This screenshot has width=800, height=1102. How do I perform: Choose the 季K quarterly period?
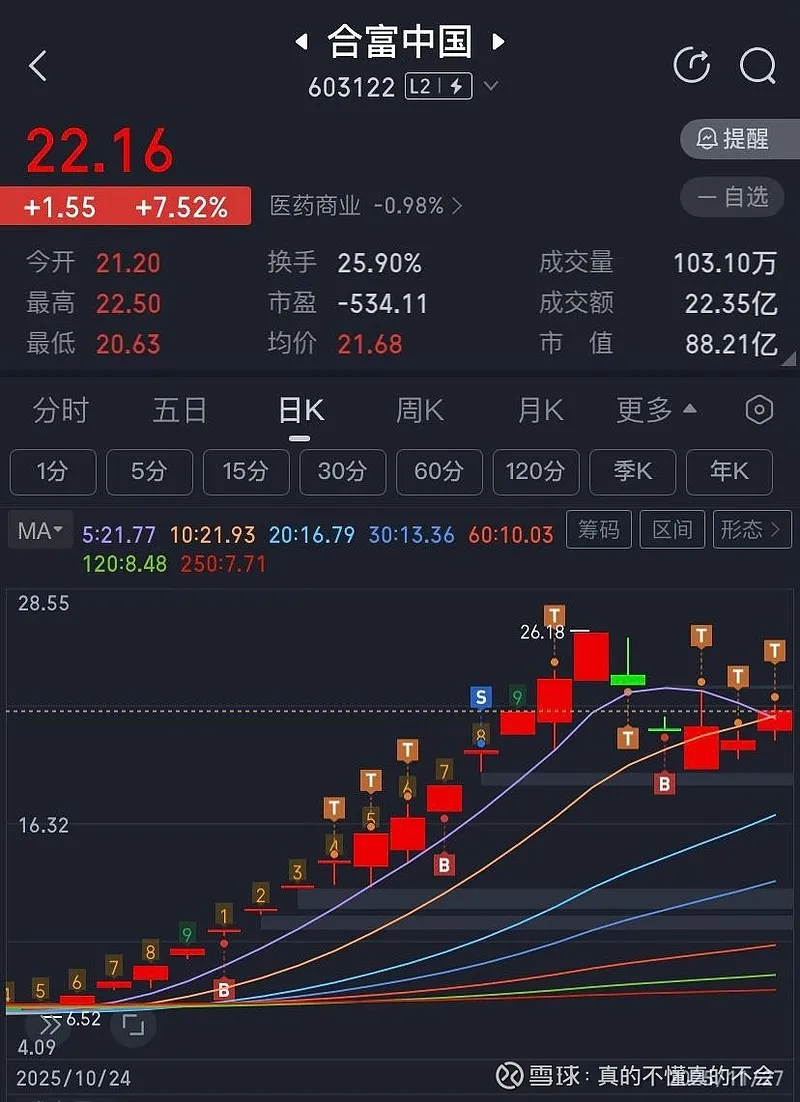[x=632, y=471]
